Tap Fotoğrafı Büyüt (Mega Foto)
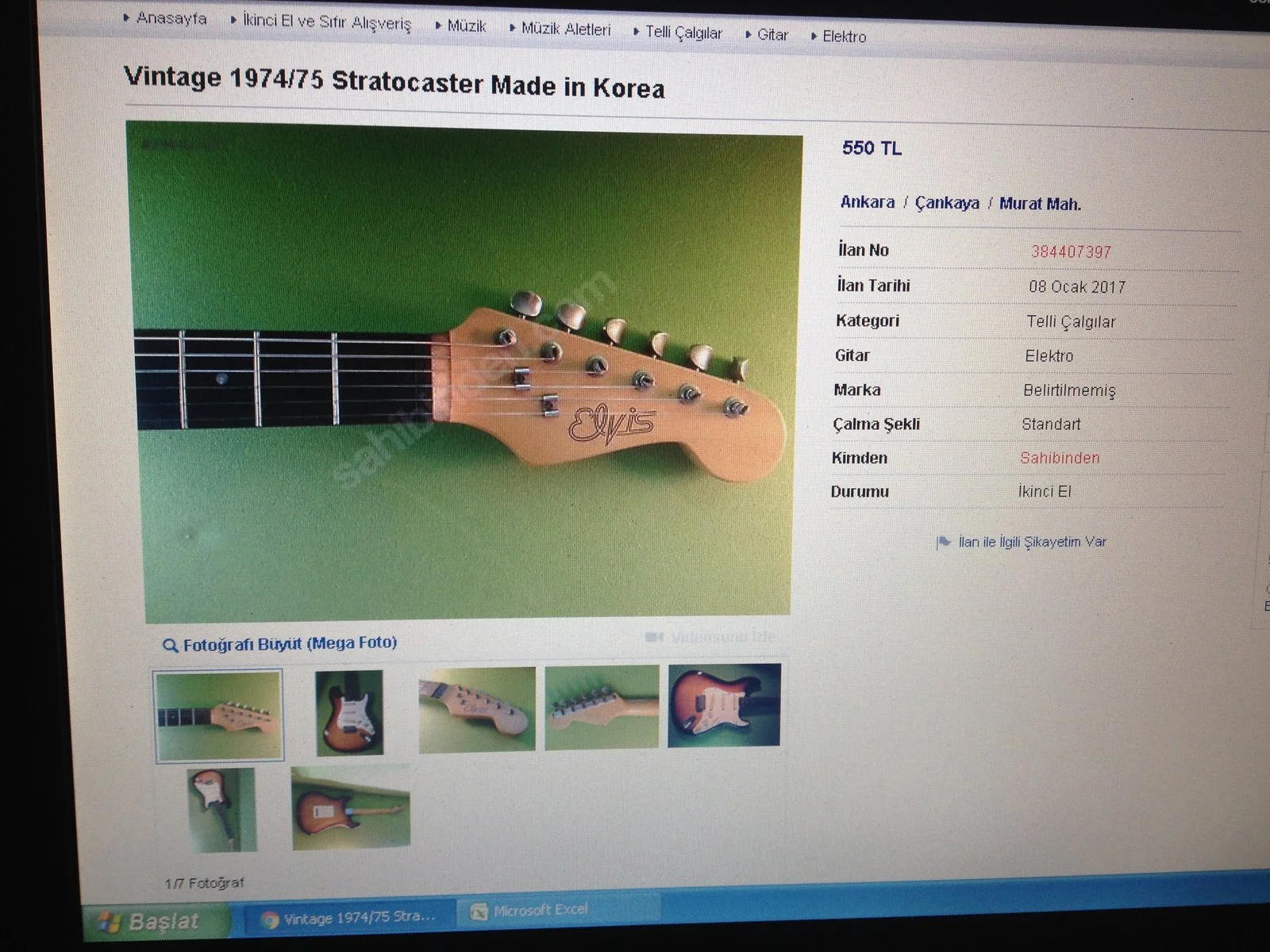This screenshot has height=952, width=1270. 289,643
